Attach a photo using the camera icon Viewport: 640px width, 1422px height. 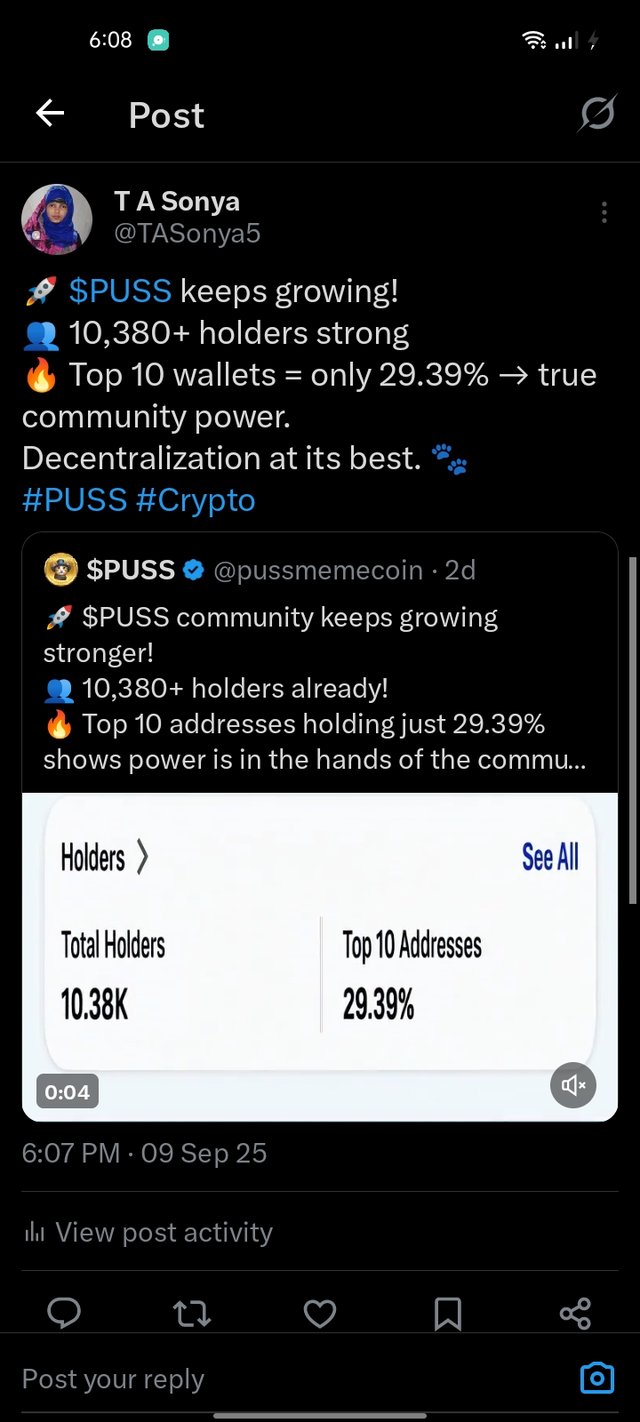click(x=597, y=1379)
